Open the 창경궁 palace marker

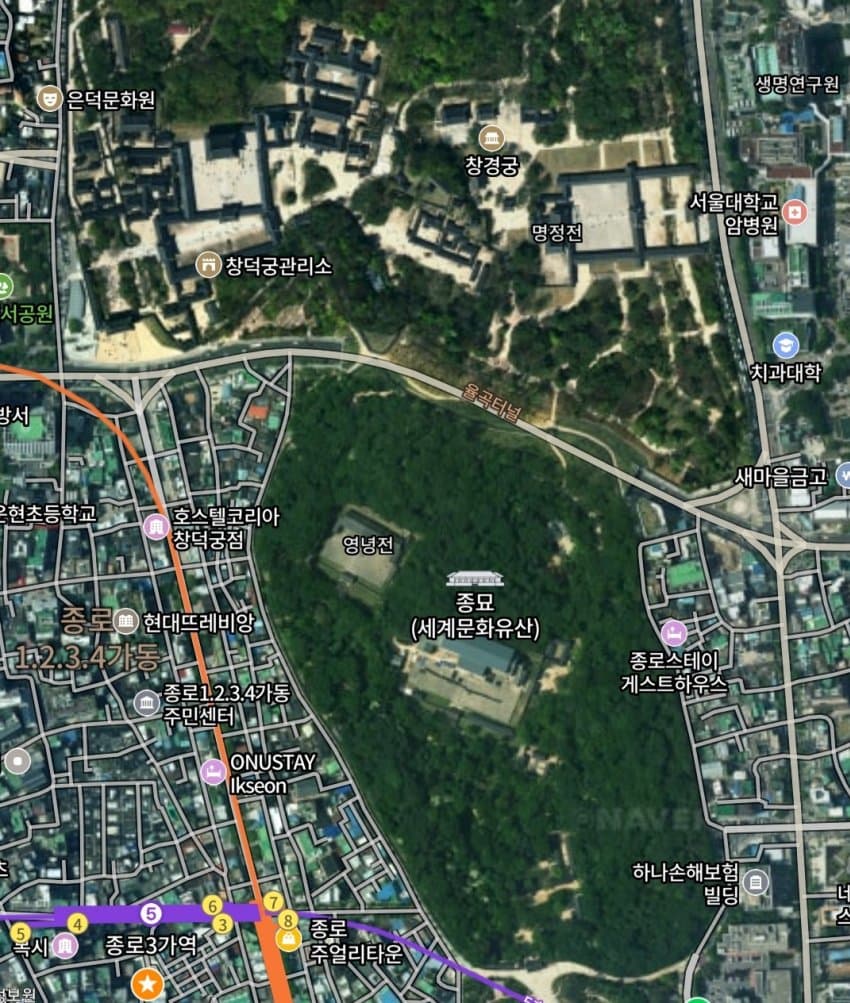click(x=491, y=138)
